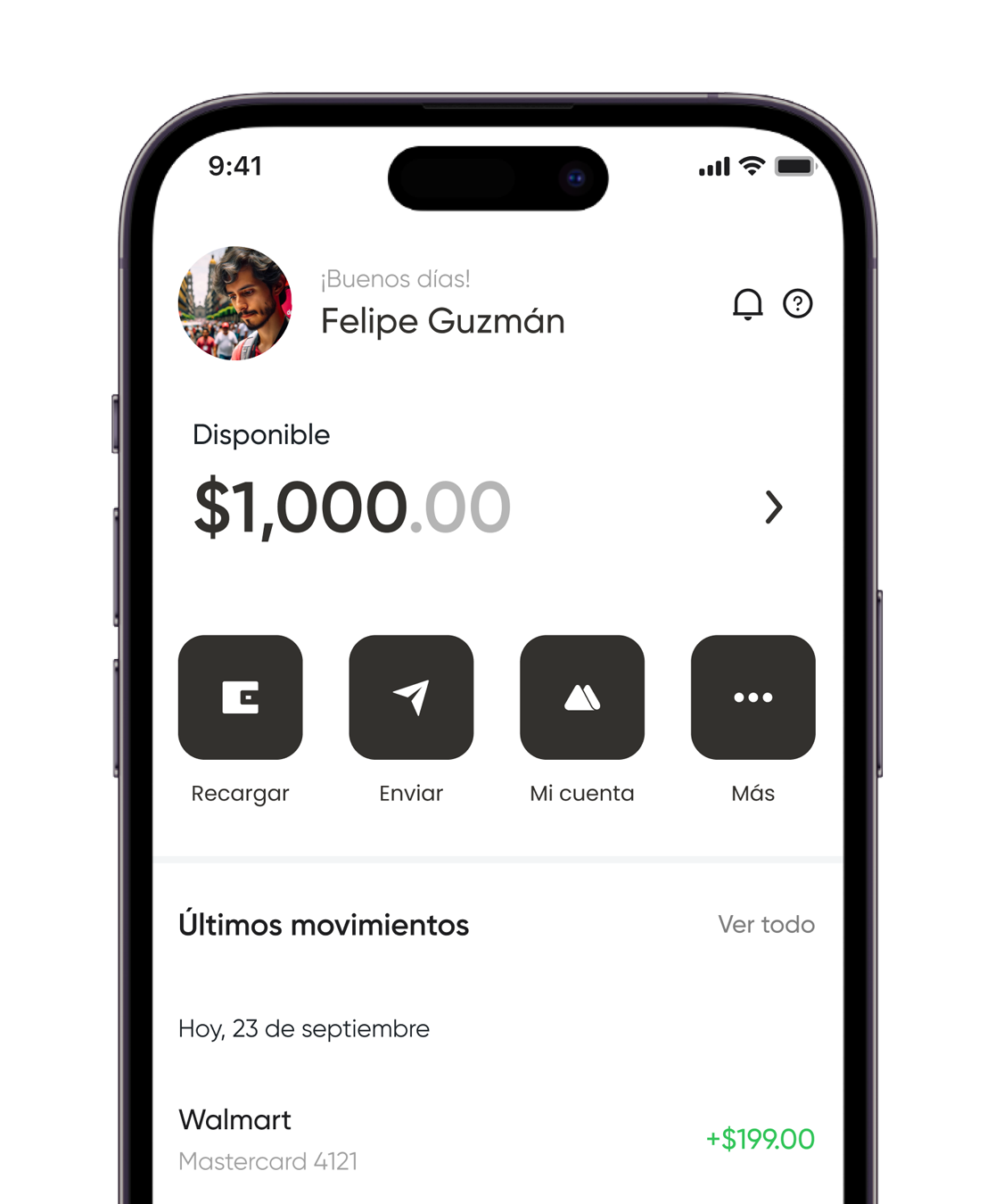Select Enviar to send money
The width and height of the screenshot is (995, 1204).
411,697
